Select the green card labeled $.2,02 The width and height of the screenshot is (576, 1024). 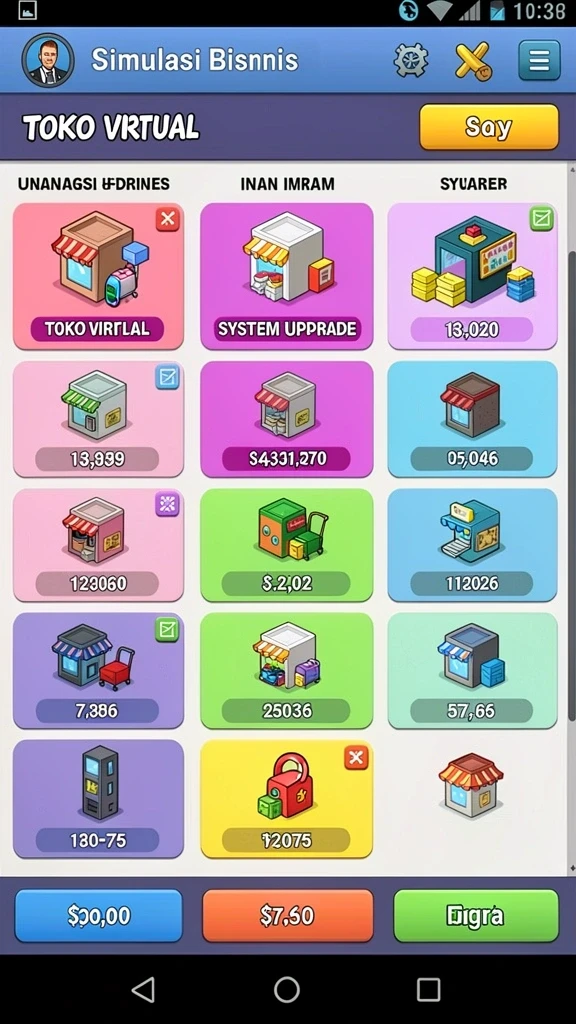click(x=287, y=545)
